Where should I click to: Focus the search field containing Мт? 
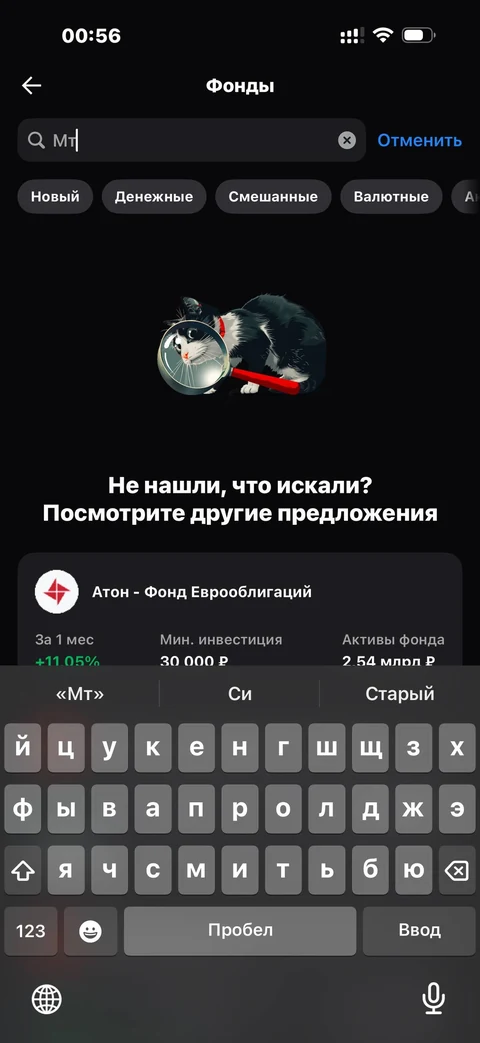point(191,140)
